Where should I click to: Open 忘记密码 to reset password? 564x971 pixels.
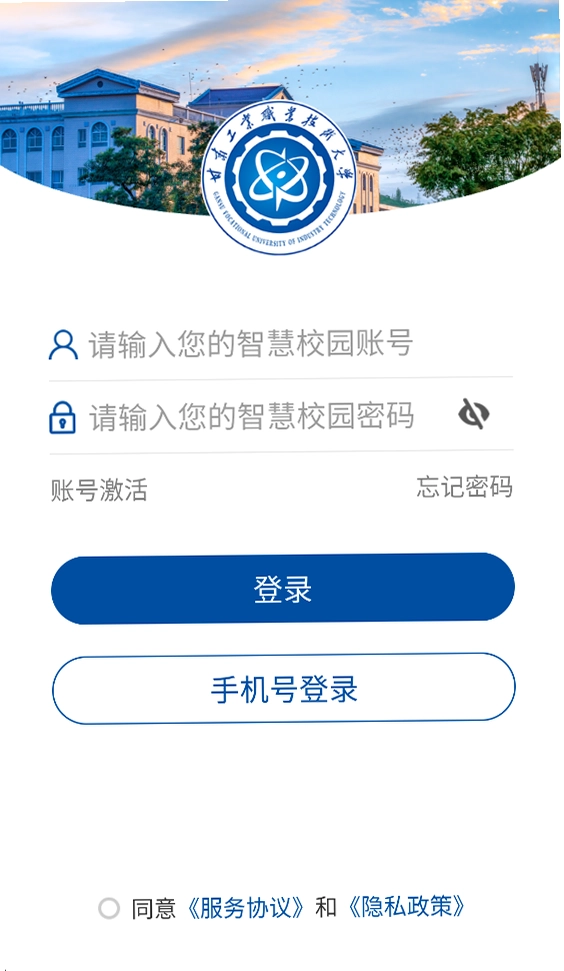point(464,487)
